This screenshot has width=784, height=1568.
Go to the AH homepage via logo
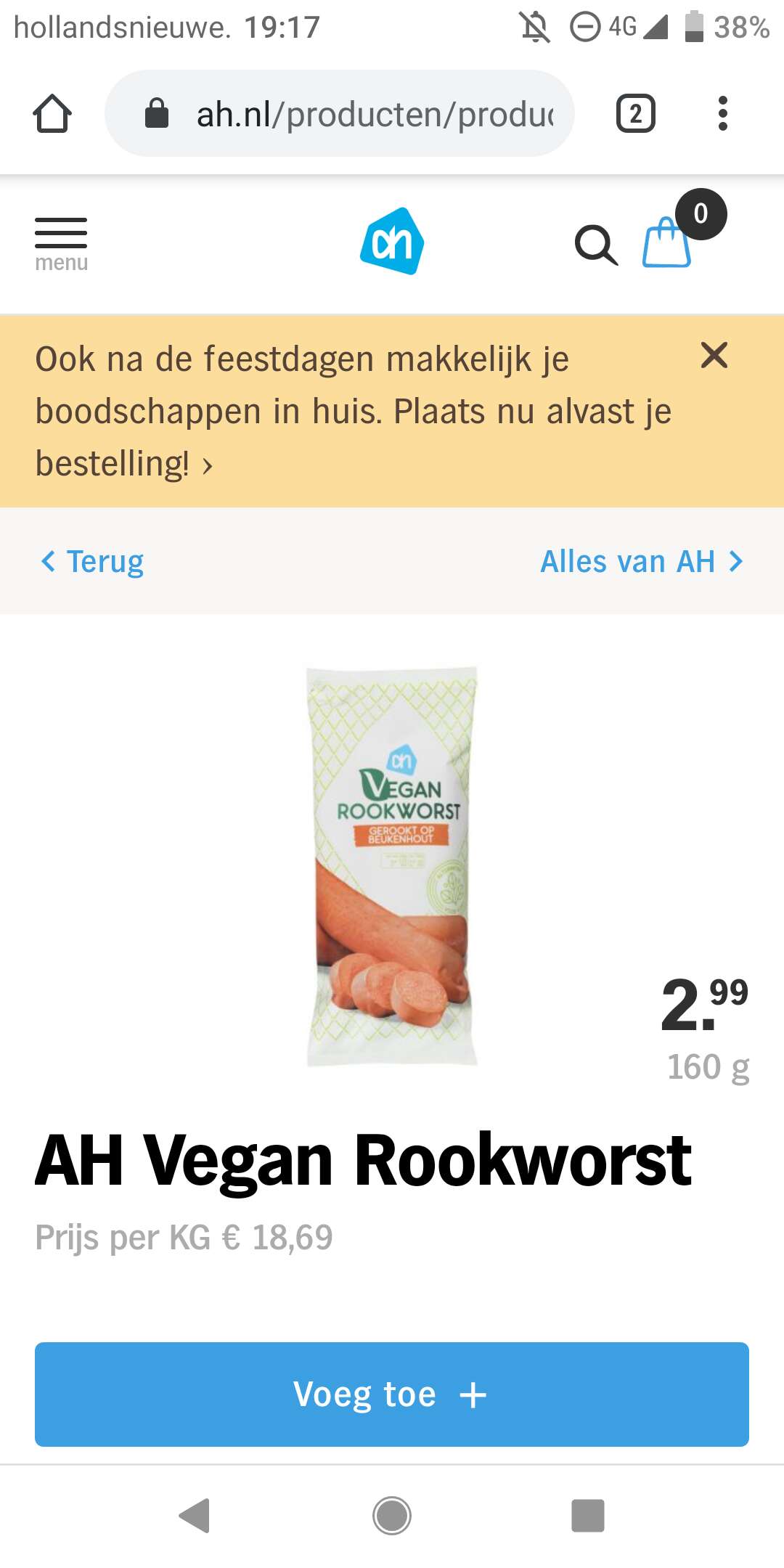(x=392, y=242)
